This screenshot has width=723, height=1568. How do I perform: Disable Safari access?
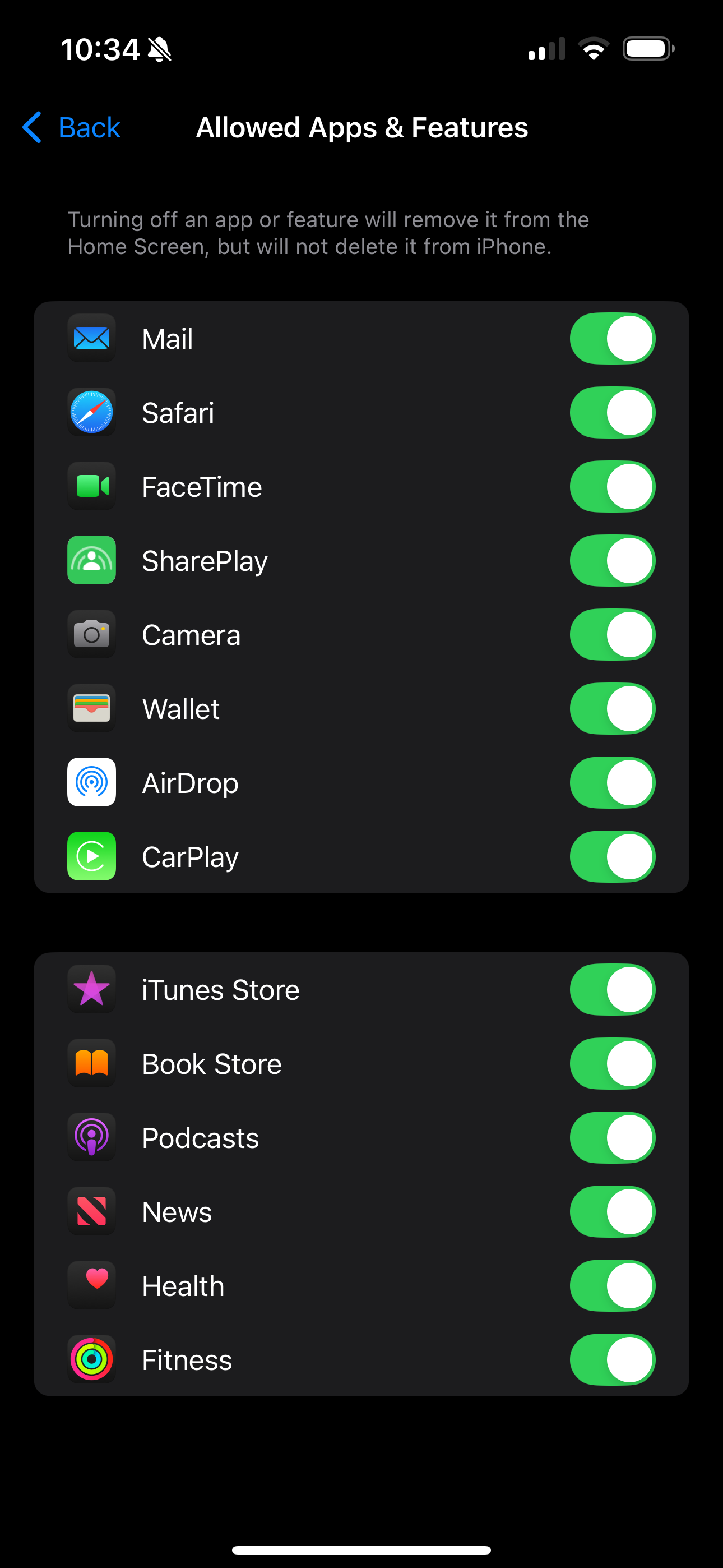[612, 413]
